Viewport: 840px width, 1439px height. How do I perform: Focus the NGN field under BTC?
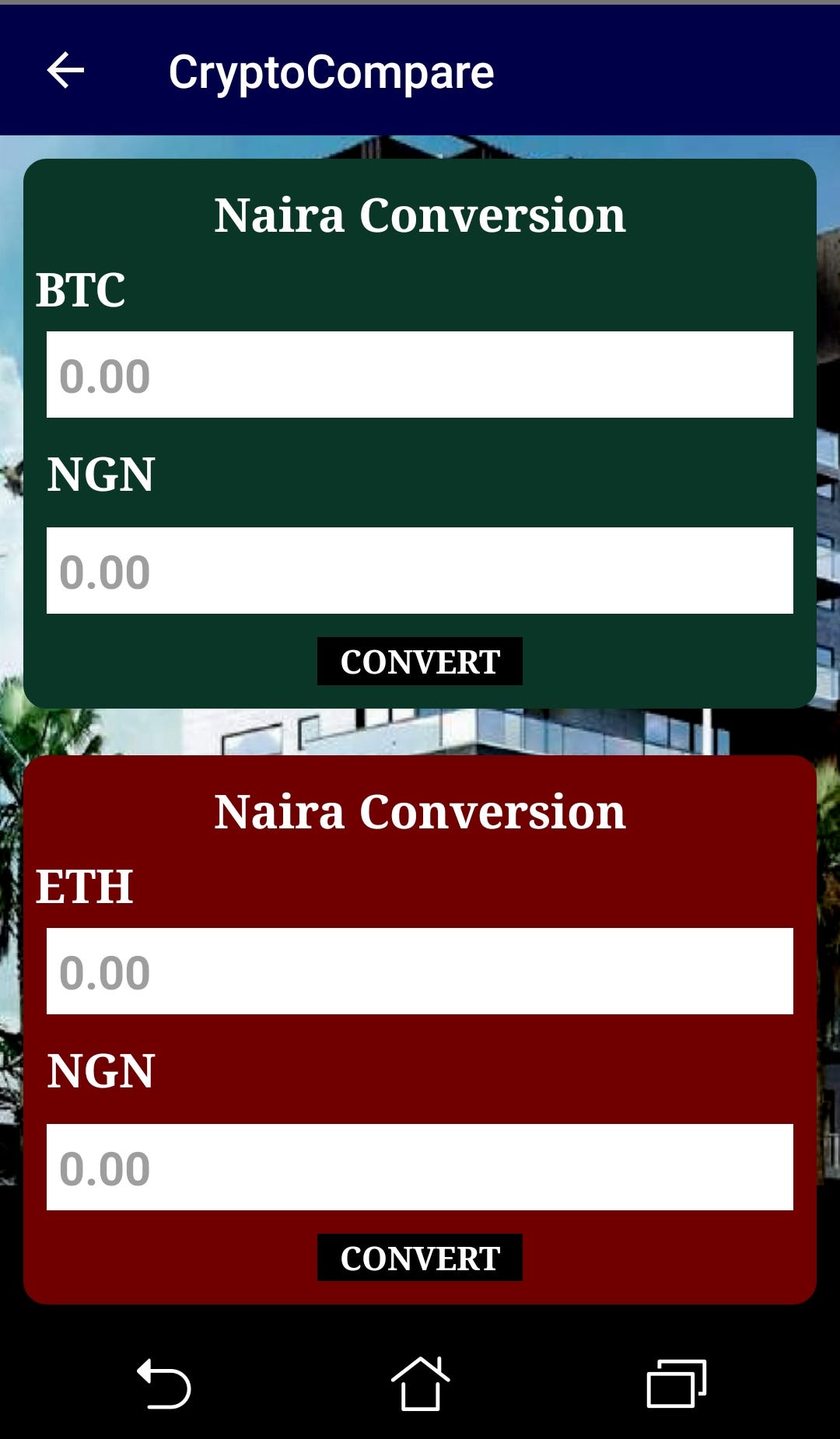pos(420,571)
